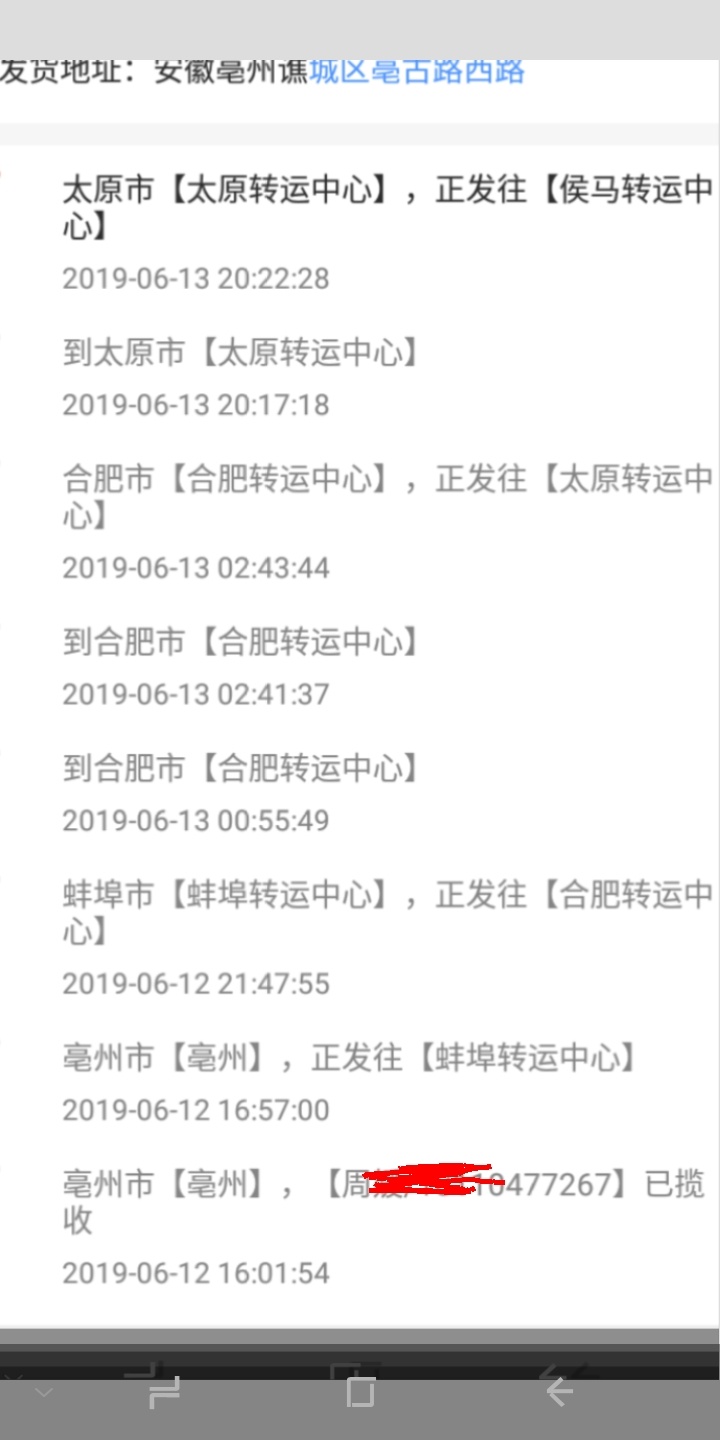Open the recent apps view
The image size is (720, 1440).
[165, 1392]
